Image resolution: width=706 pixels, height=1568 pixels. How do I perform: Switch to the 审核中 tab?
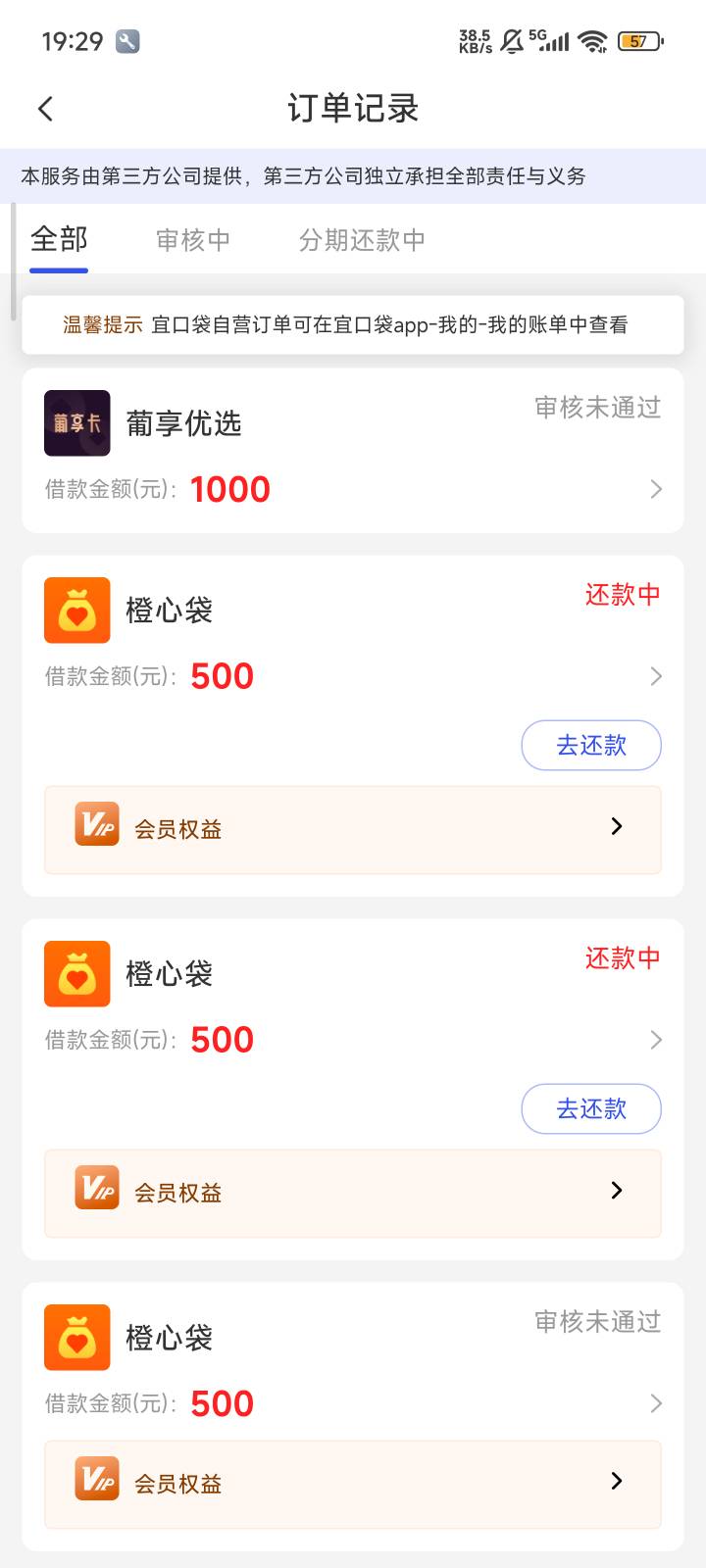193,240
